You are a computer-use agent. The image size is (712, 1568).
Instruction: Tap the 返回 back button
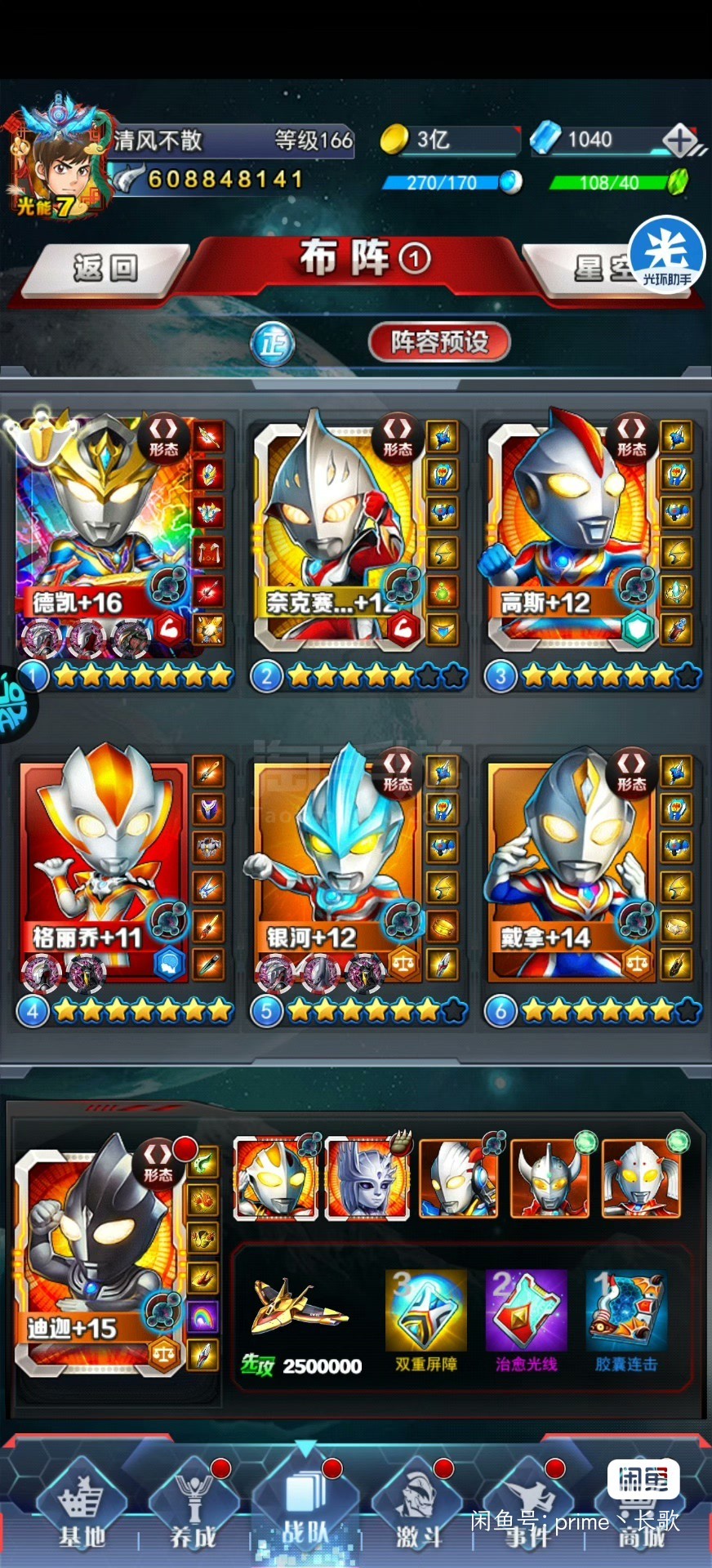pos(105,269)
